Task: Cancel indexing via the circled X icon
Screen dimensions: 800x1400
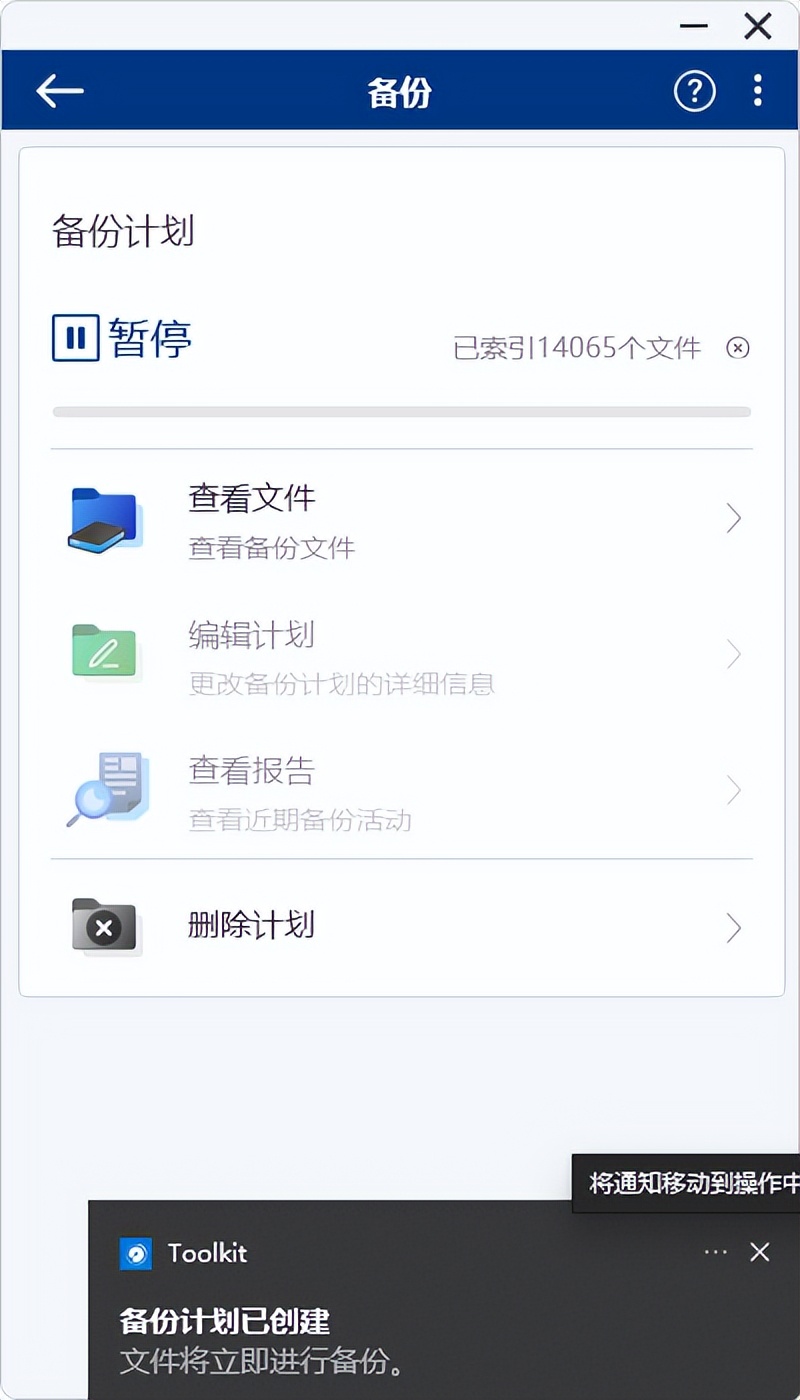Action: pyautogui.click(x=737, y=348)
